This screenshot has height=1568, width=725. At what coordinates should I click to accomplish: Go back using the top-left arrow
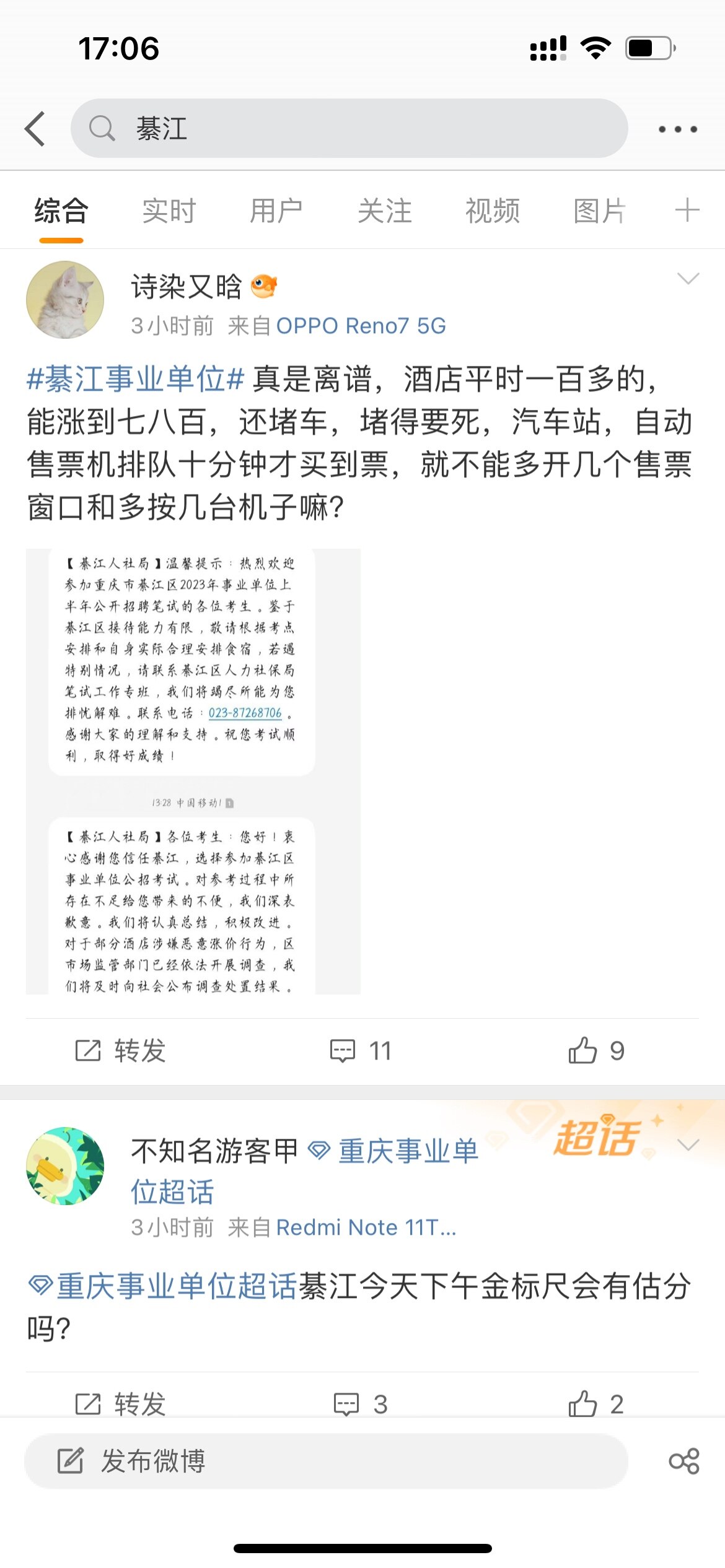coord(35,129)
